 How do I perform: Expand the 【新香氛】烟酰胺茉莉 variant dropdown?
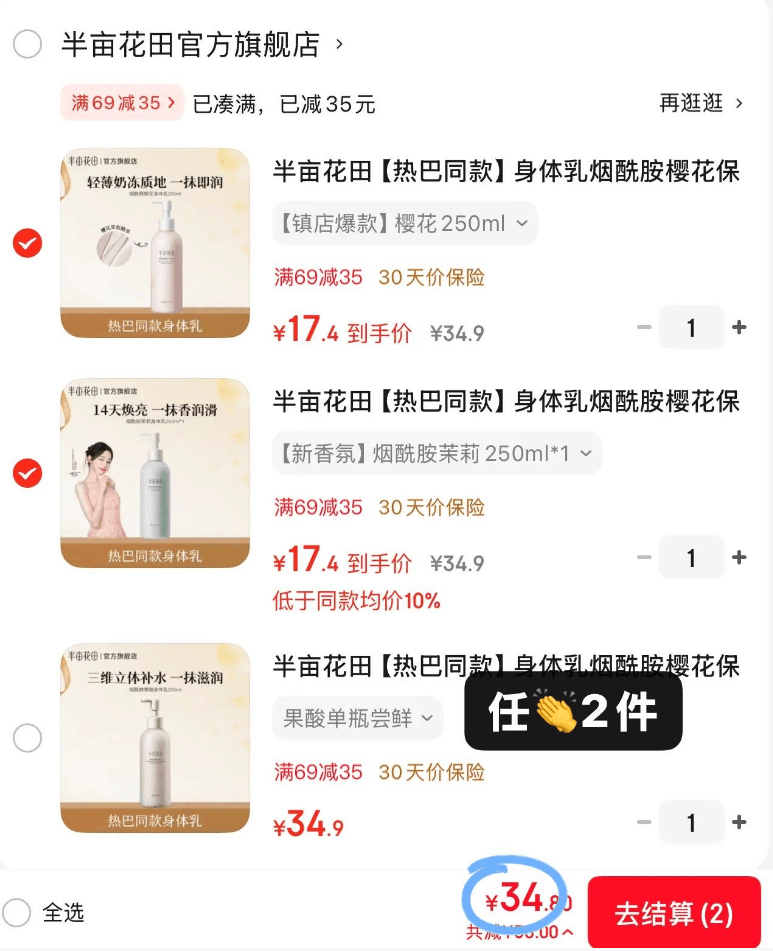pyautogui.click(x=436, y=453)
